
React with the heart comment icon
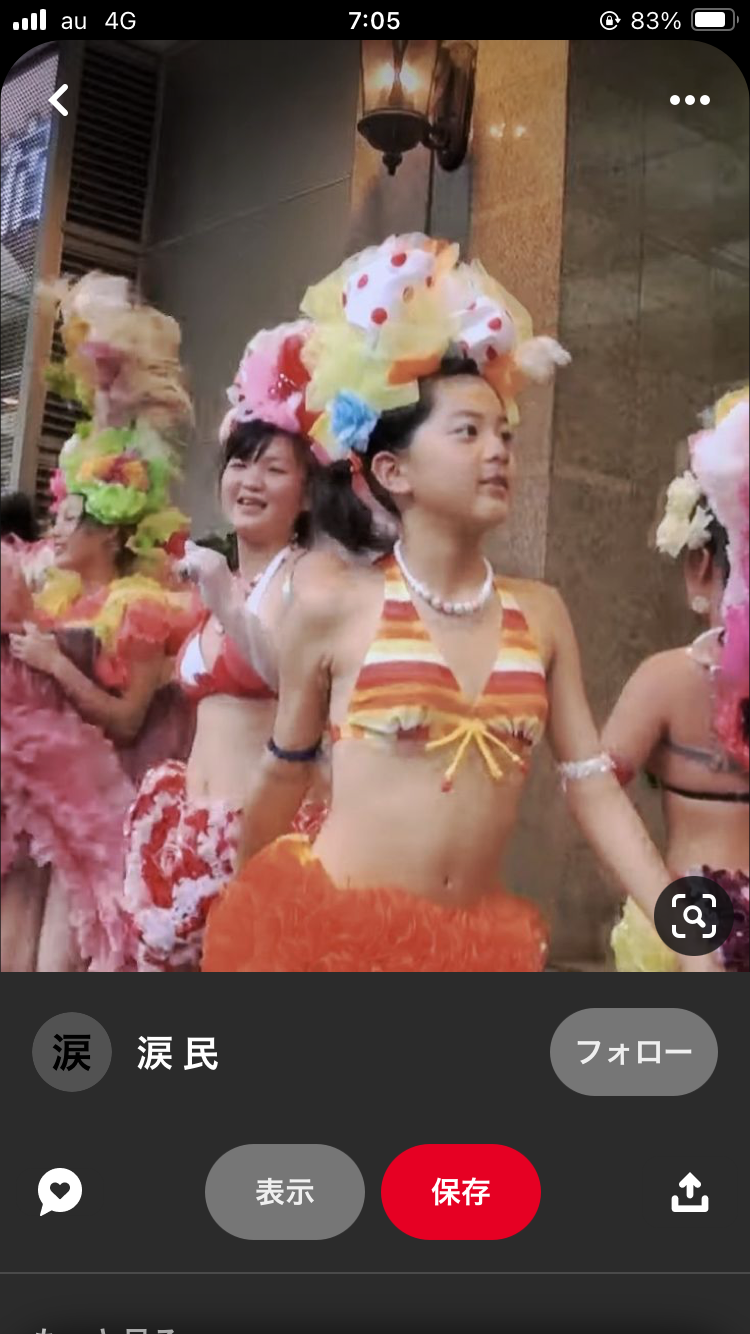[60, 1192]
